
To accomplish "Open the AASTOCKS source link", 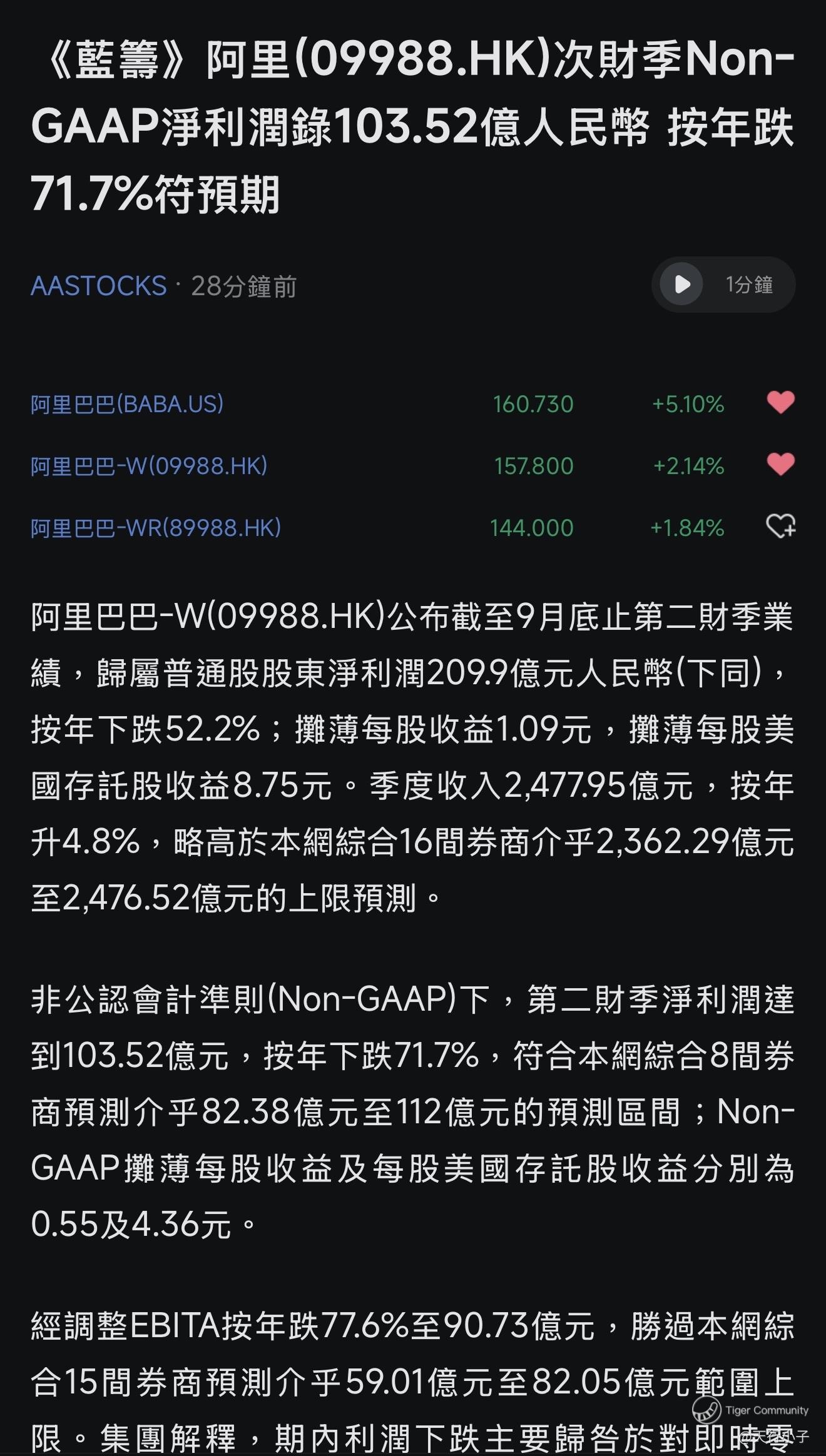I will 99,286.
